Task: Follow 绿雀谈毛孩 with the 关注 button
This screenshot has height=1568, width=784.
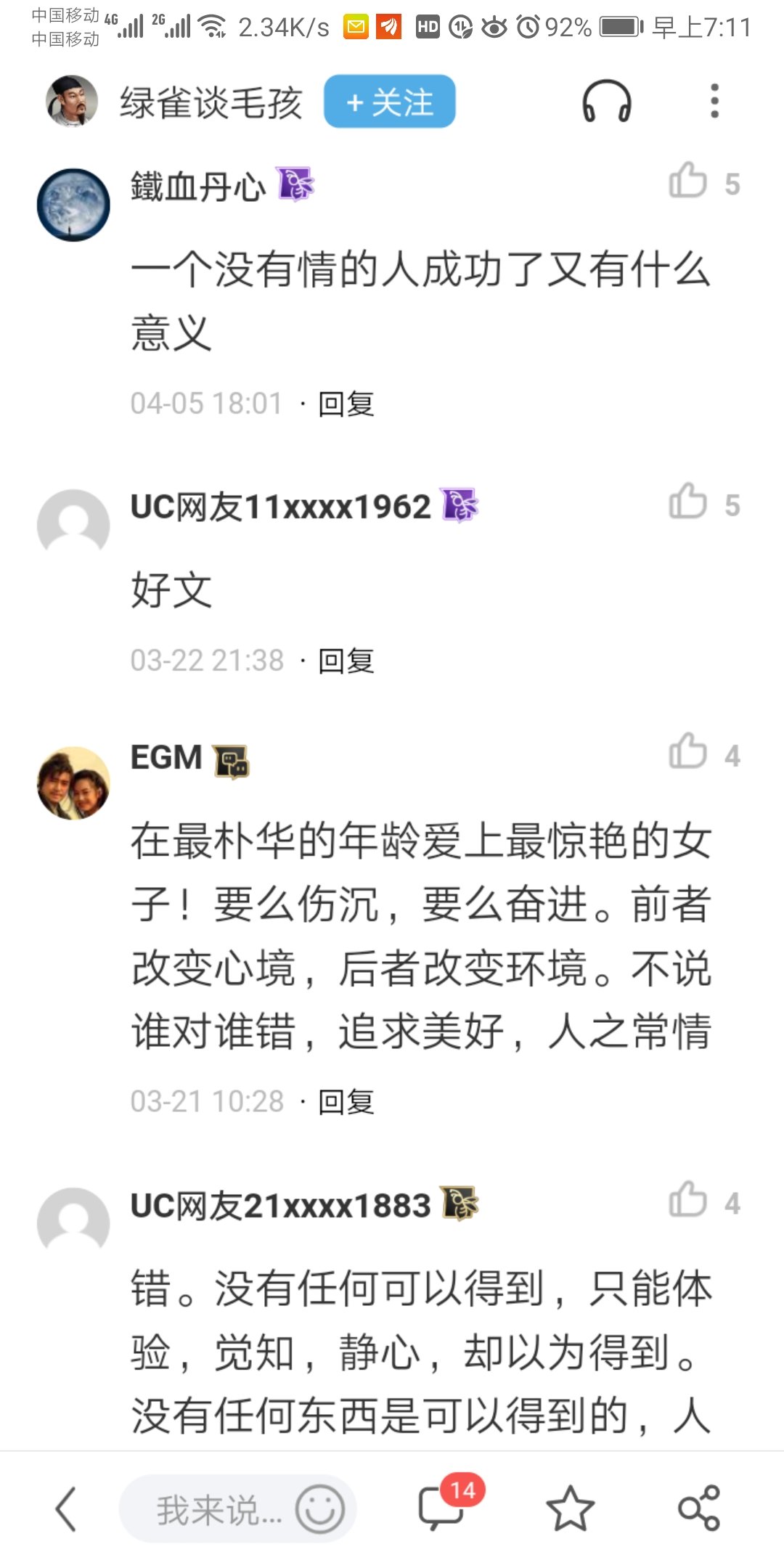Action: click(x=389, y=102)
